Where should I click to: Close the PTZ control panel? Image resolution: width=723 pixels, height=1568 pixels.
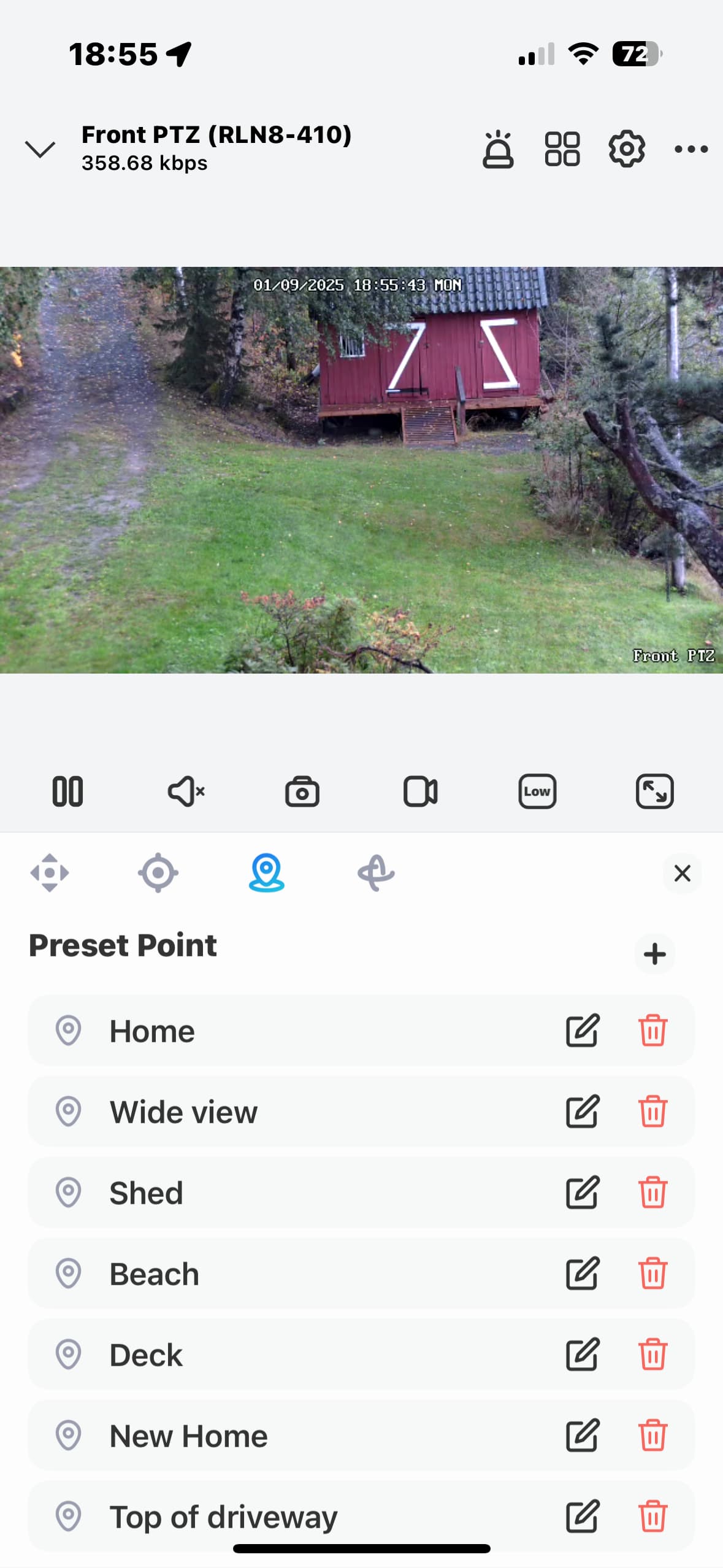coord(682,873)
